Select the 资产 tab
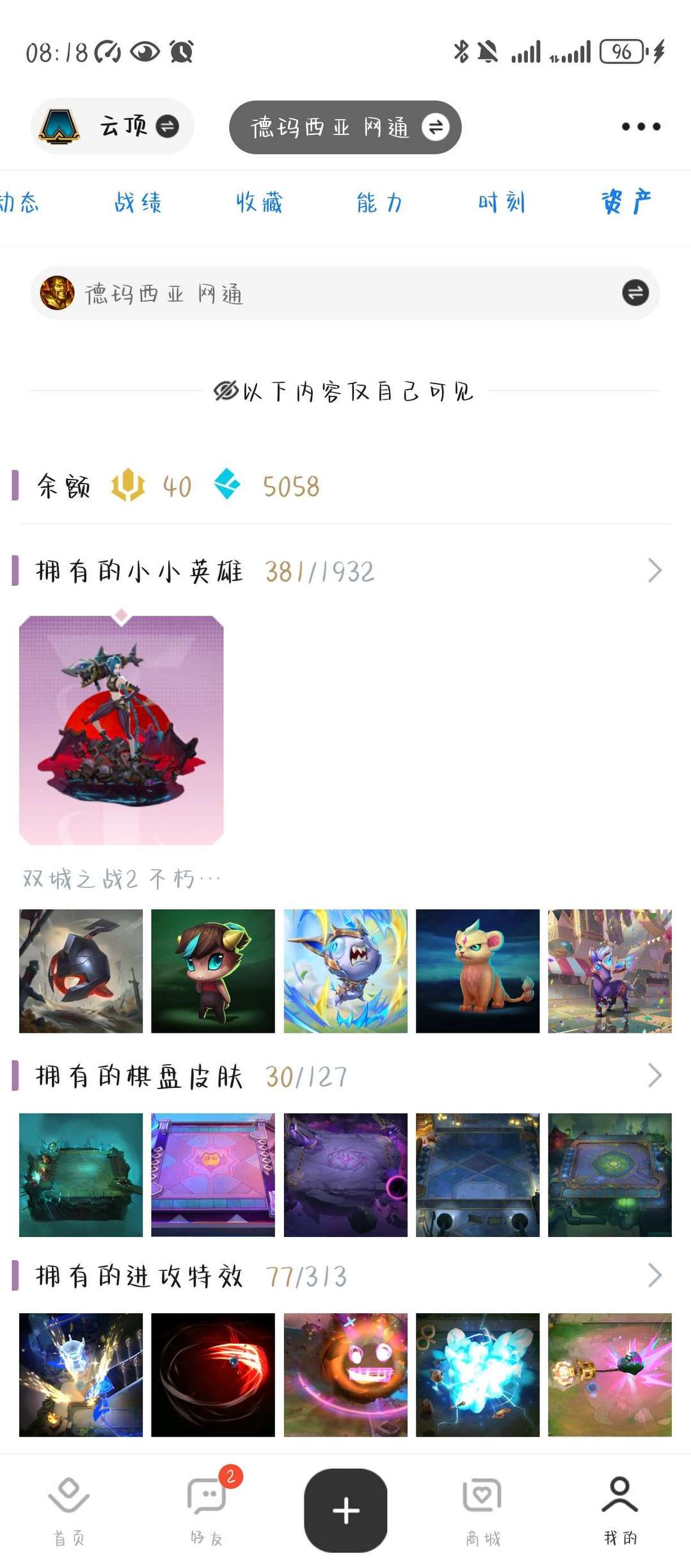 click(x=626, y=202)
